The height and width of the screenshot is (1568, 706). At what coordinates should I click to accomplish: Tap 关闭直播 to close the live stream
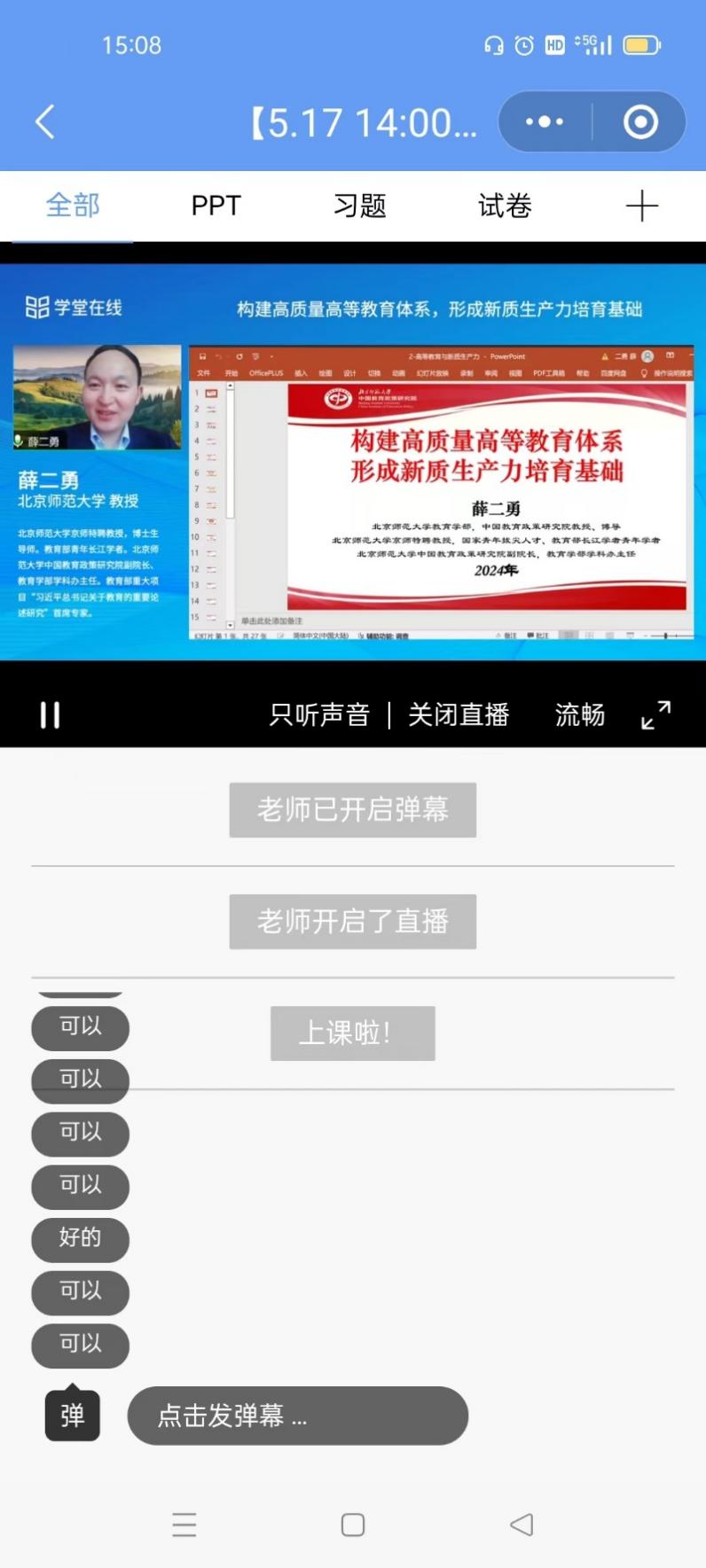(459, 715)
